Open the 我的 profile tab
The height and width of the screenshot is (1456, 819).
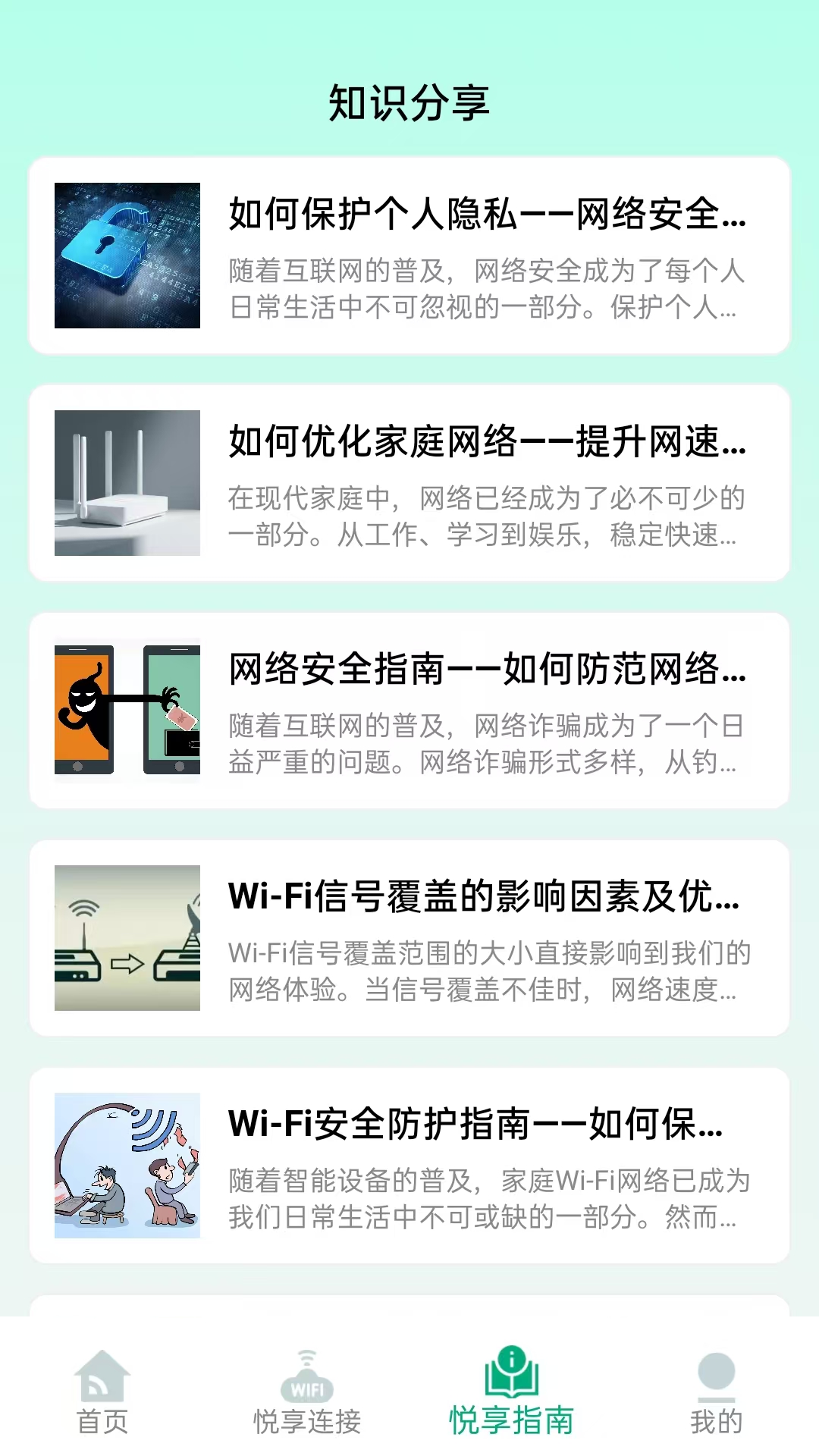pos(716,1392)
